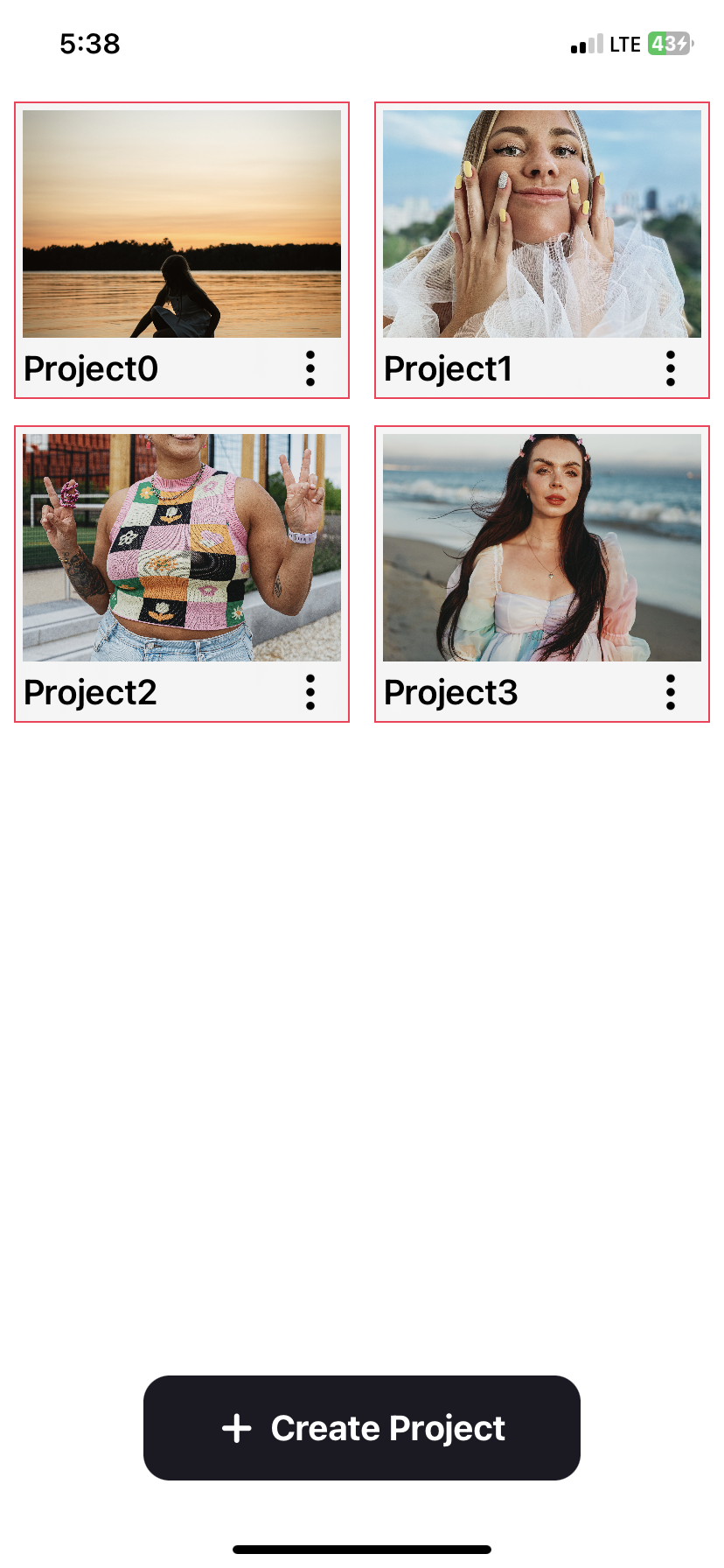Select the Project3 title label
The image size is (724, 1568).
tap(451, 692)
